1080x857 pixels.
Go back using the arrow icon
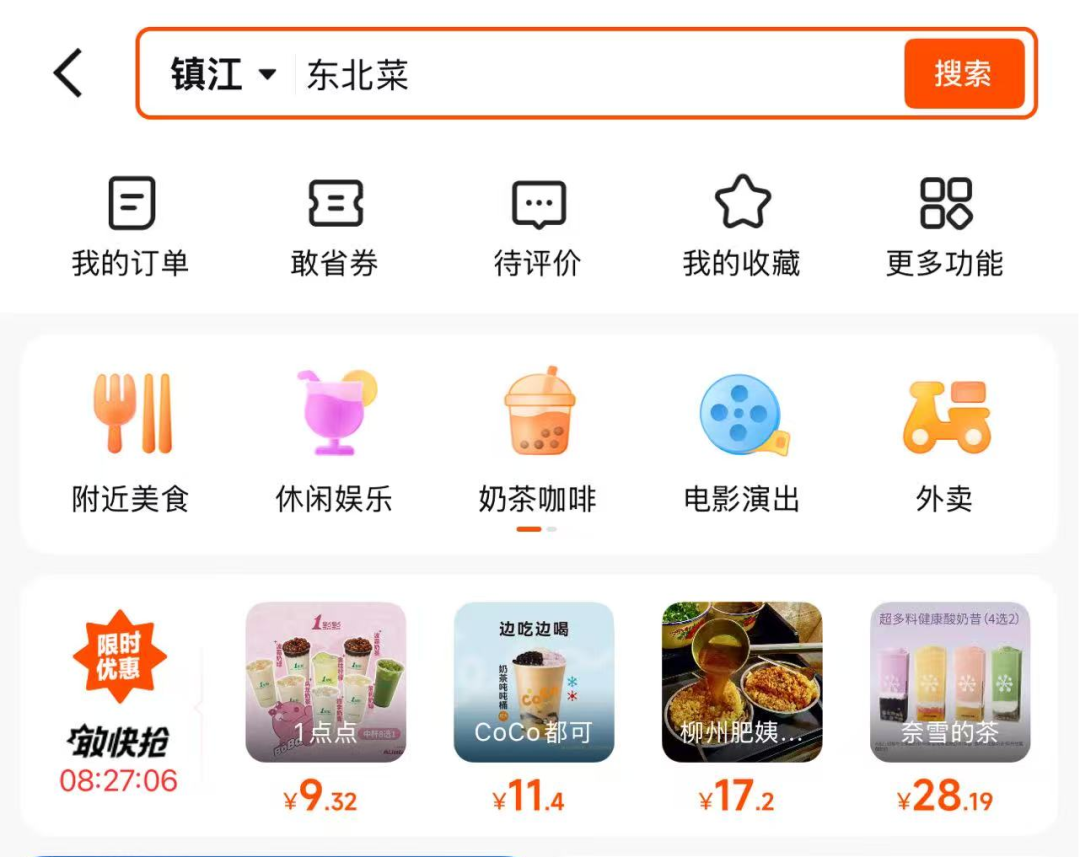[x=68, y=73]
